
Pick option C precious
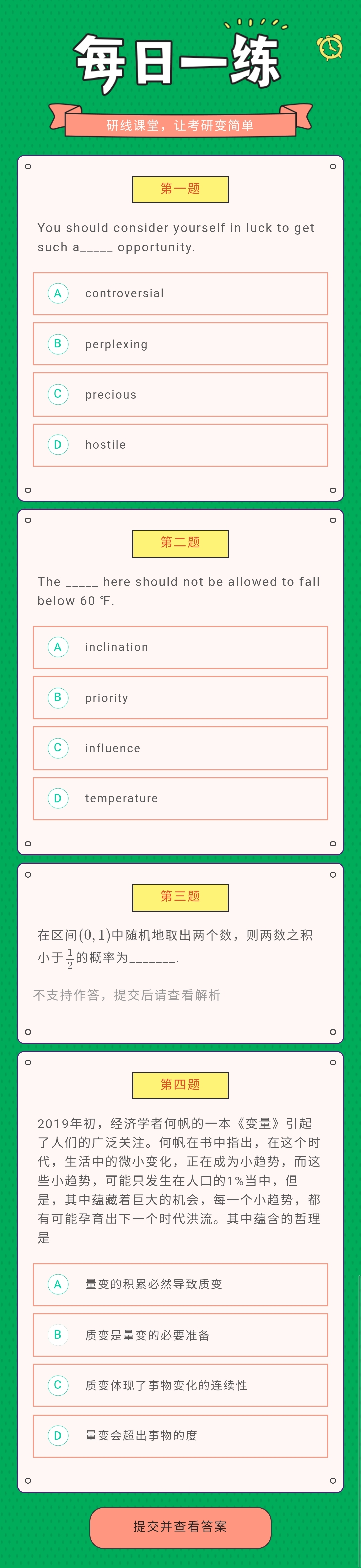(180, 395)
